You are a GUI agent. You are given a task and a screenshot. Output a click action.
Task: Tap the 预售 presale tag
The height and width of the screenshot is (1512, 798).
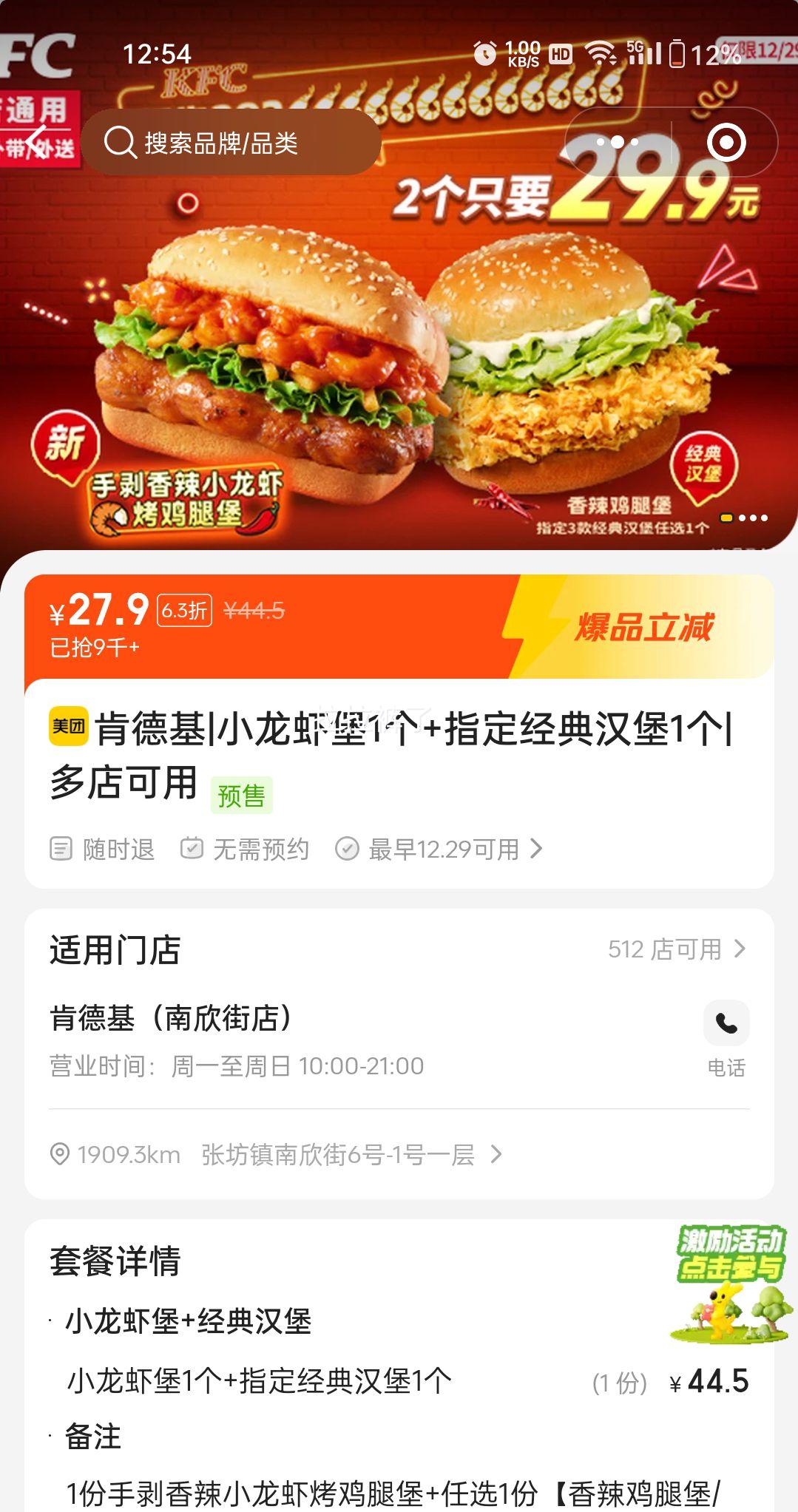[x=241, y=796]
